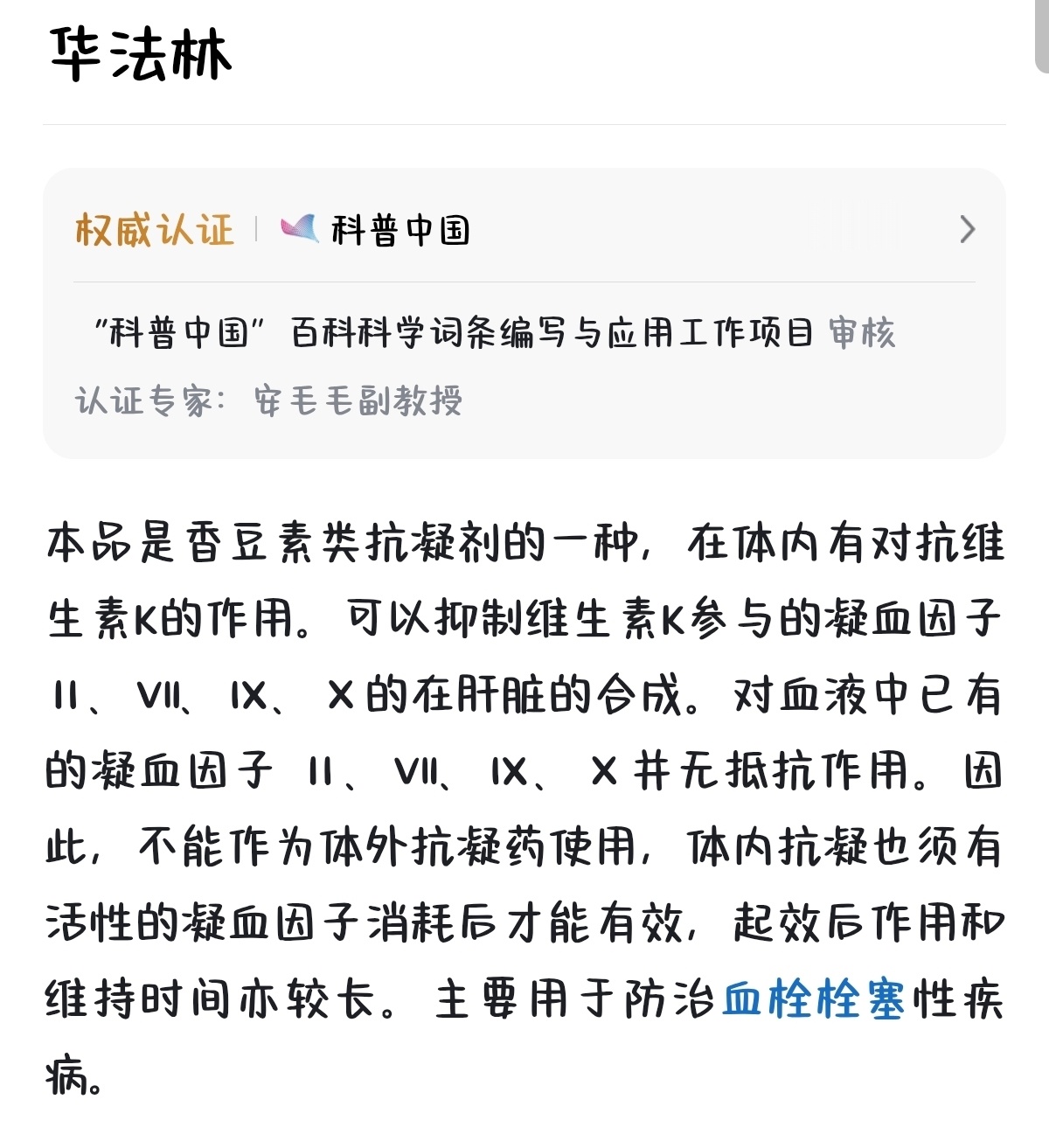The width and height of the screenshot is (1049, 1148).
Task: Open the 血栓栓塞 link
Action: coord(813,999)
